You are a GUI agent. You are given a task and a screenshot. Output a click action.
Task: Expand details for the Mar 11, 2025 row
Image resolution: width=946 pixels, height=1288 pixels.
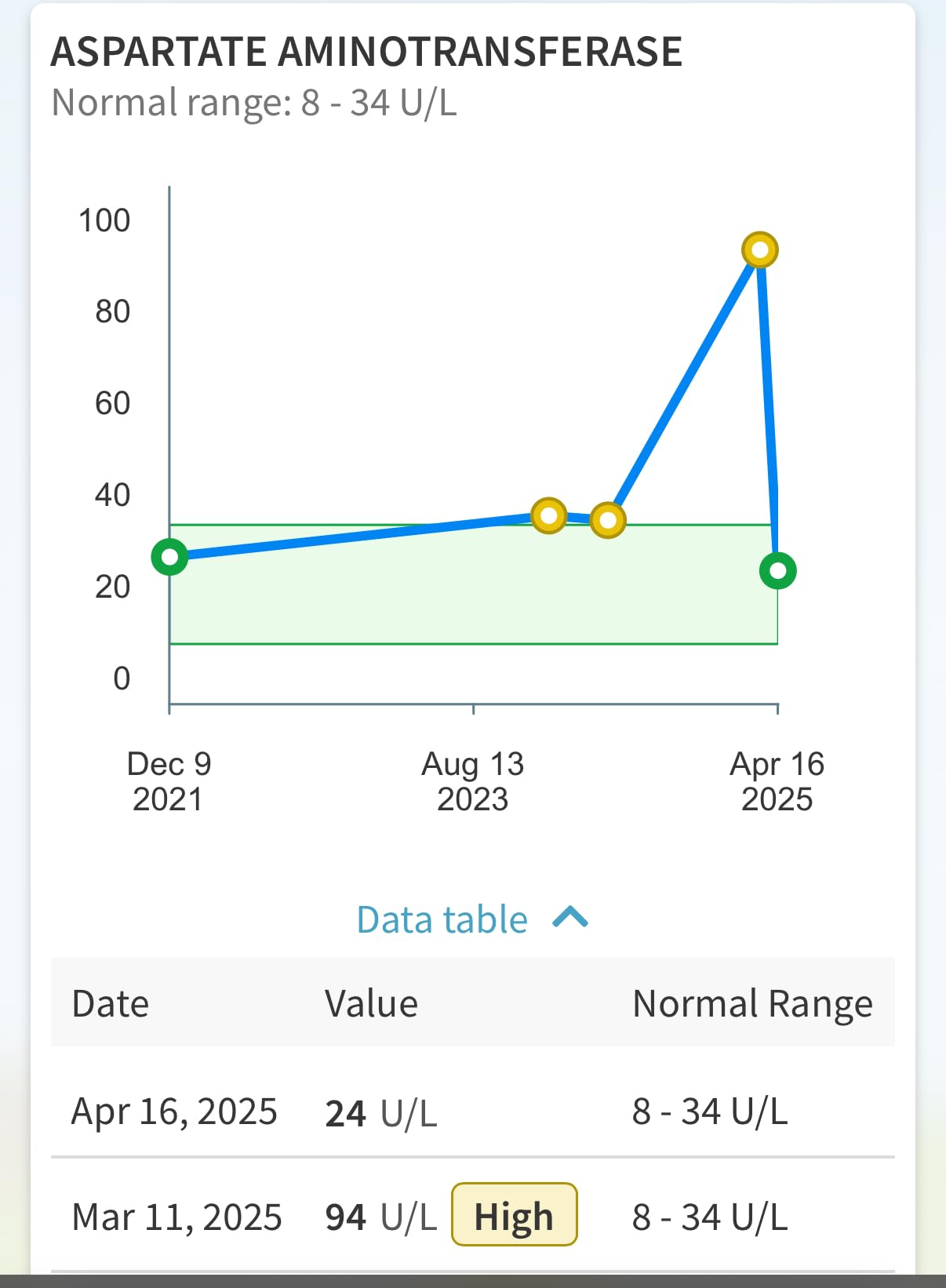tap(176, 1215)
